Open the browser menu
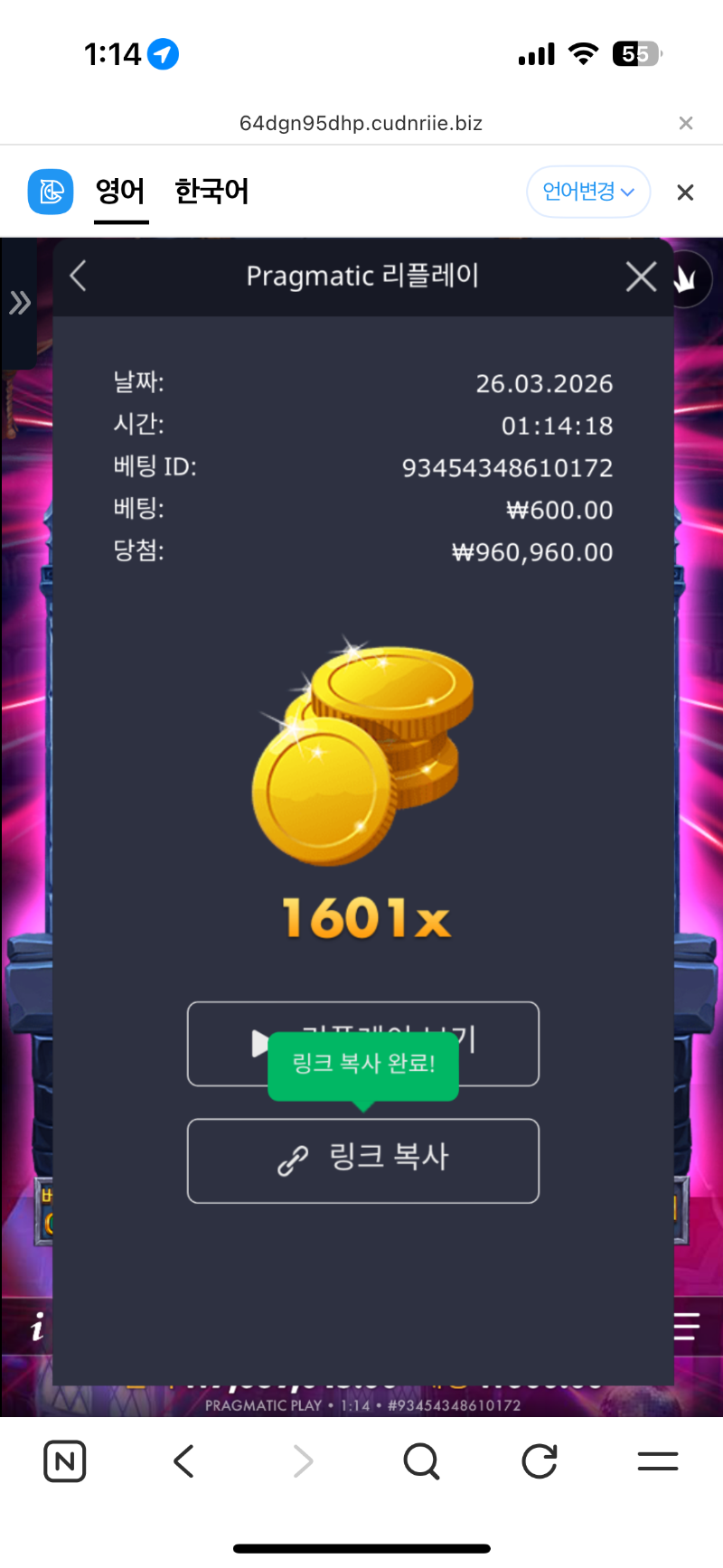This screenshot has width=723, height=1568. (657, 1461)
